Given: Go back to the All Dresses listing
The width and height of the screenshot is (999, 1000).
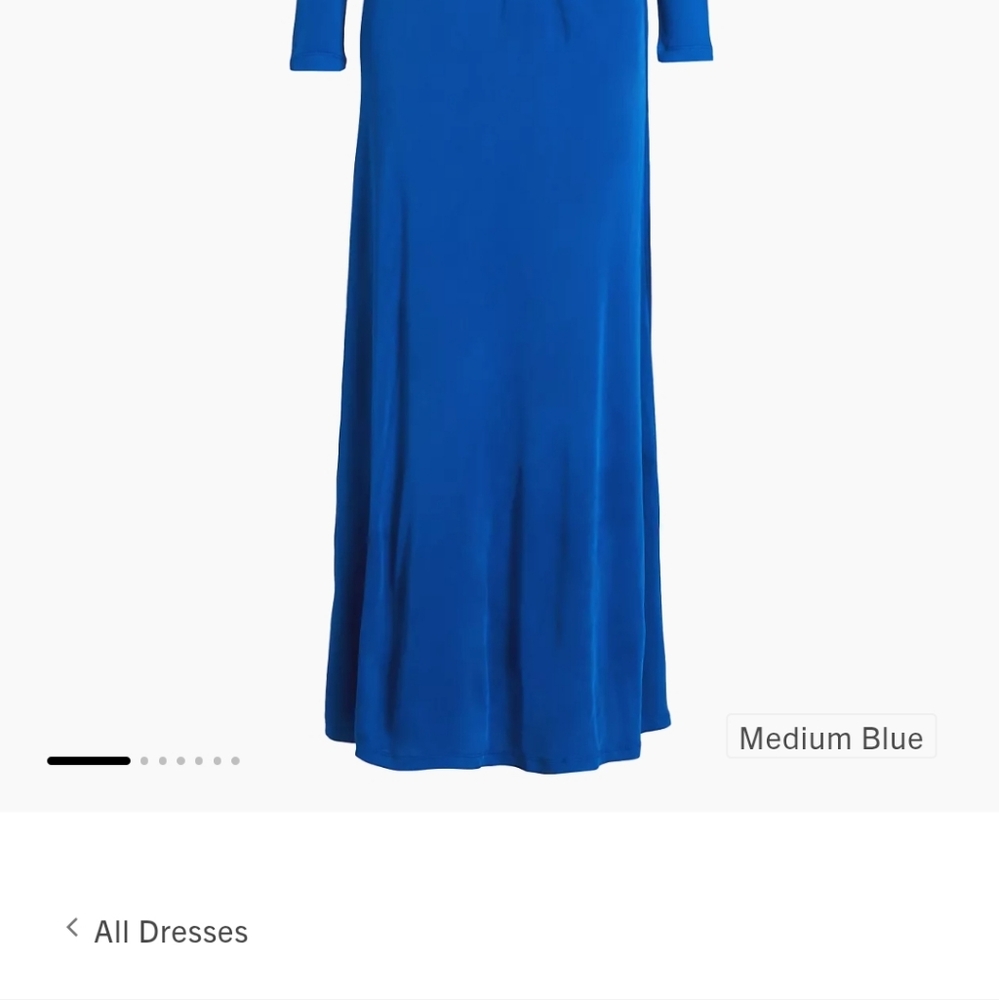Looking at the screenshot, I should [x=170, y=931].
